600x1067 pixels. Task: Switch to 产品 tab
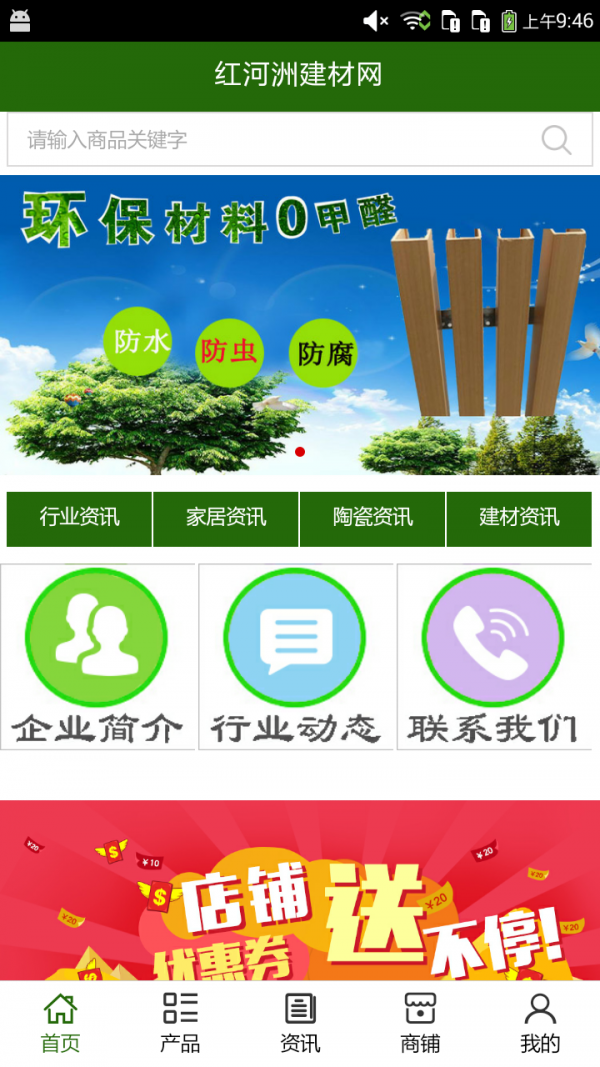180,1023
